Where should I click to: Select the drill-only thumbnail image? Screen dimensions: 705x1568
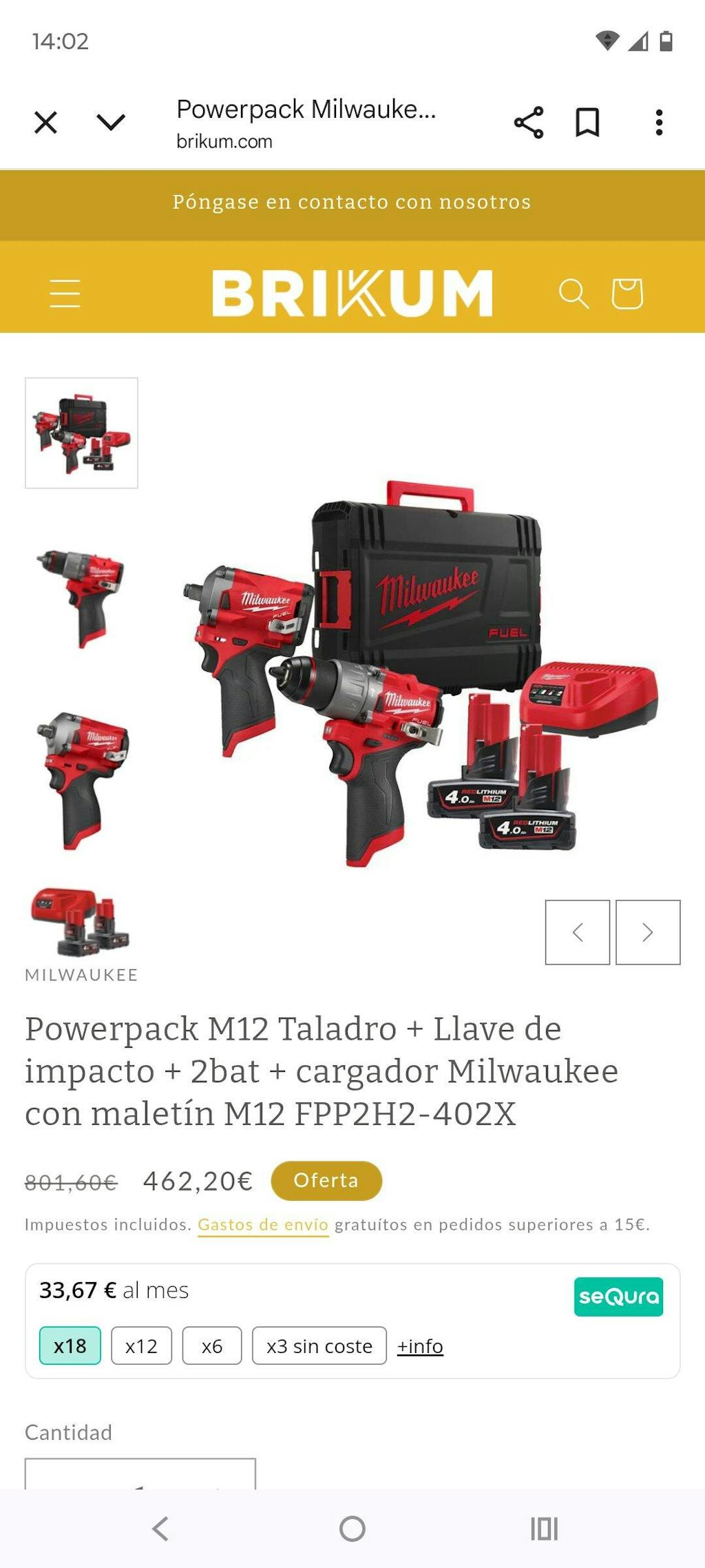pos(81,598)
